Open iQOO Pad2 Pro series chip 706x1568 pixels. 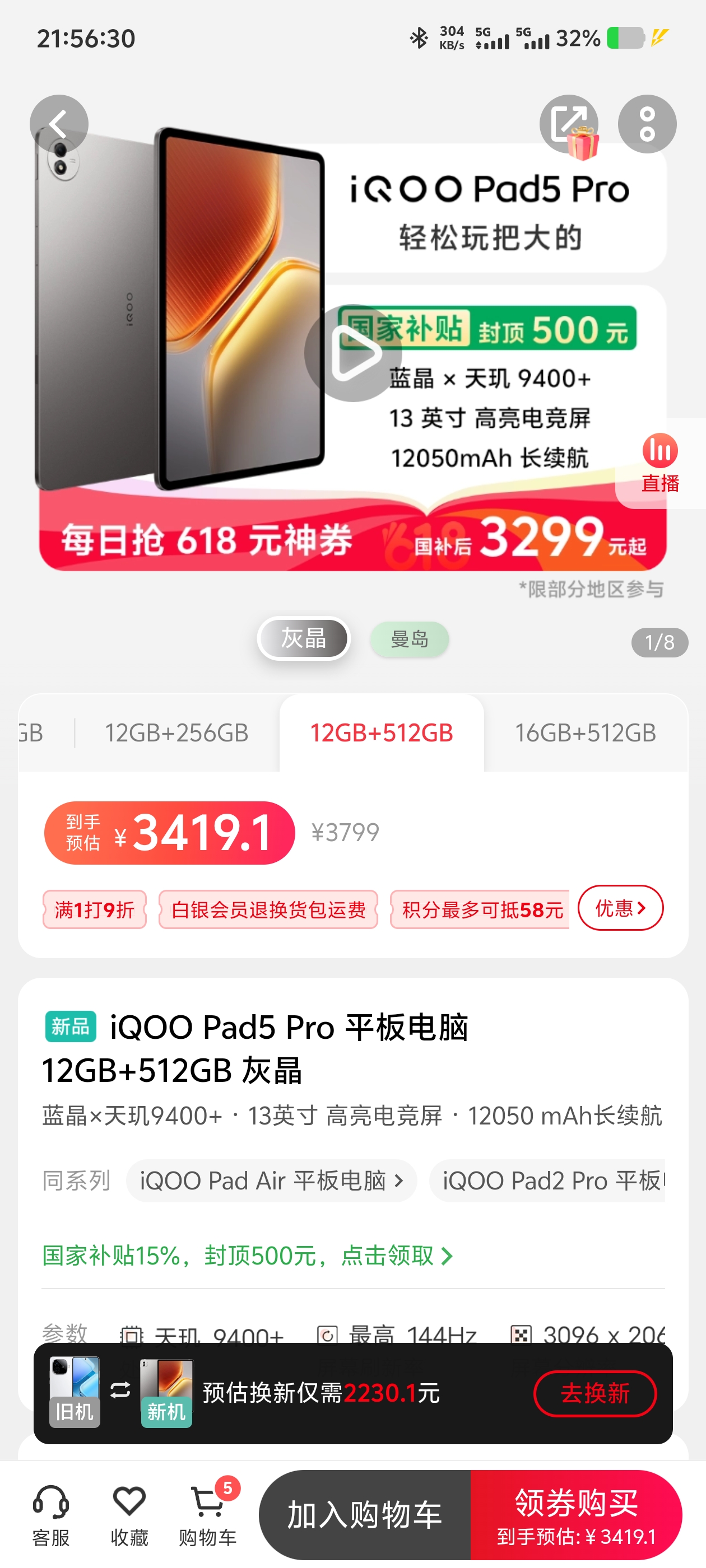pyautogui.click(x=548, y=1181)
